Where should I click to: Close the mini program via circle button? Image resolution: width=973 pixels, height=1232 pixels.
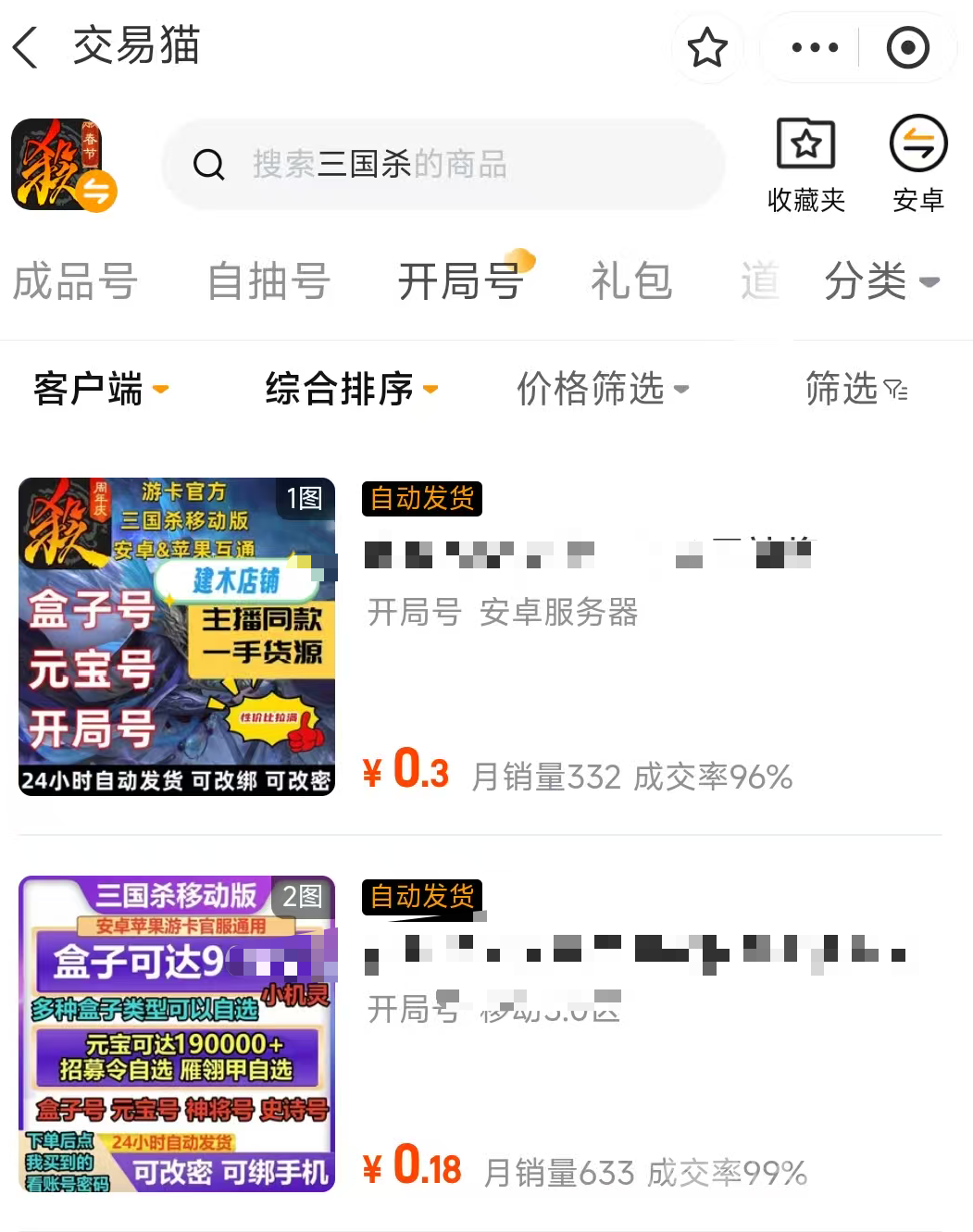pos(907,47)
